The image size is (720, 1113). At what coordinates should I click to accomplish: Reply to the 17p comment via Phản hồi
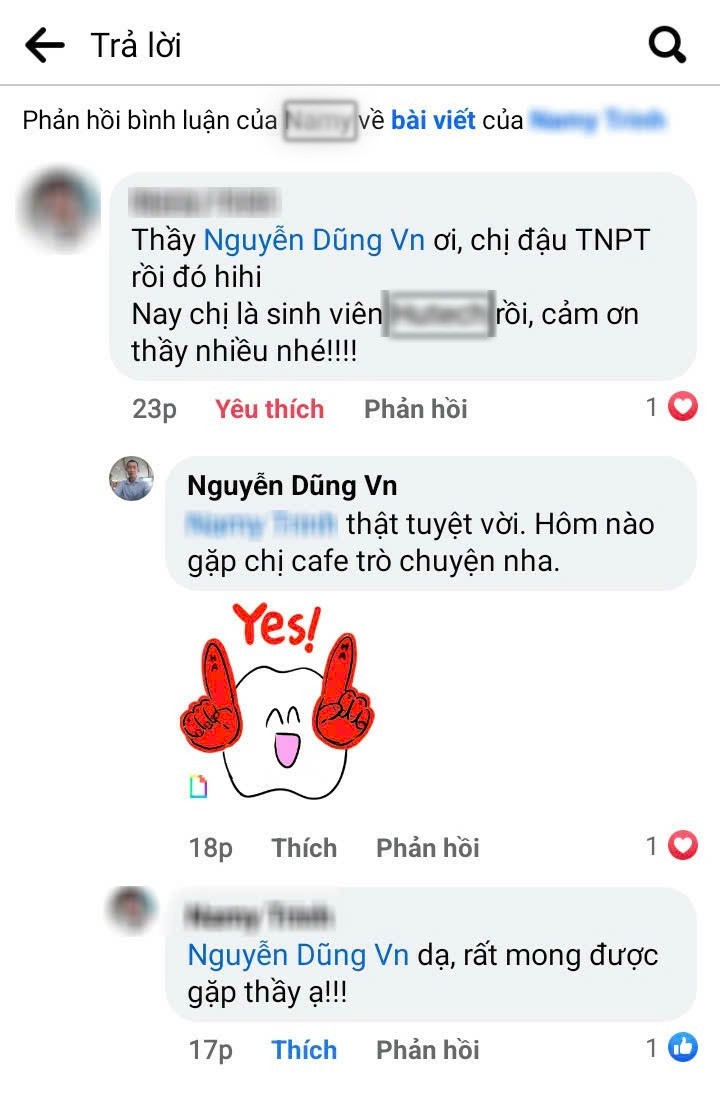[x=427, y=1050]
